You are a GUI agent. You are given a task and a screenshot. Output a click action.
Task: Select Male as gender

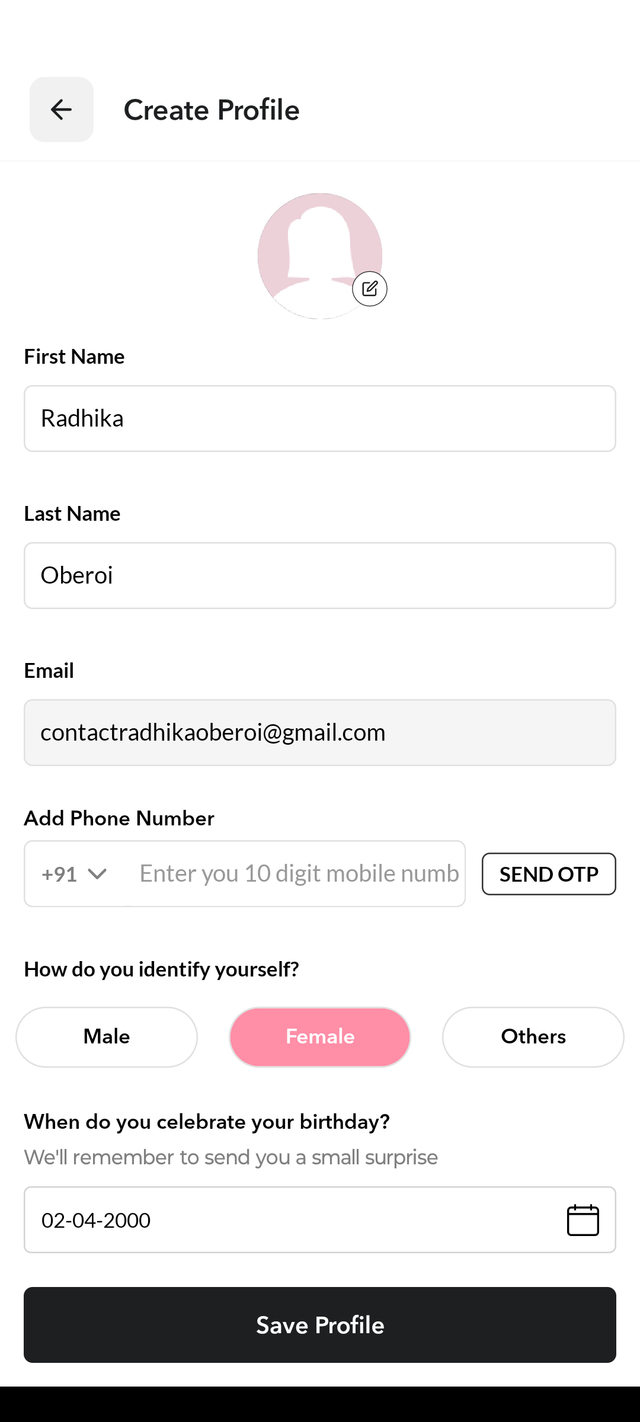point(107,1037)
